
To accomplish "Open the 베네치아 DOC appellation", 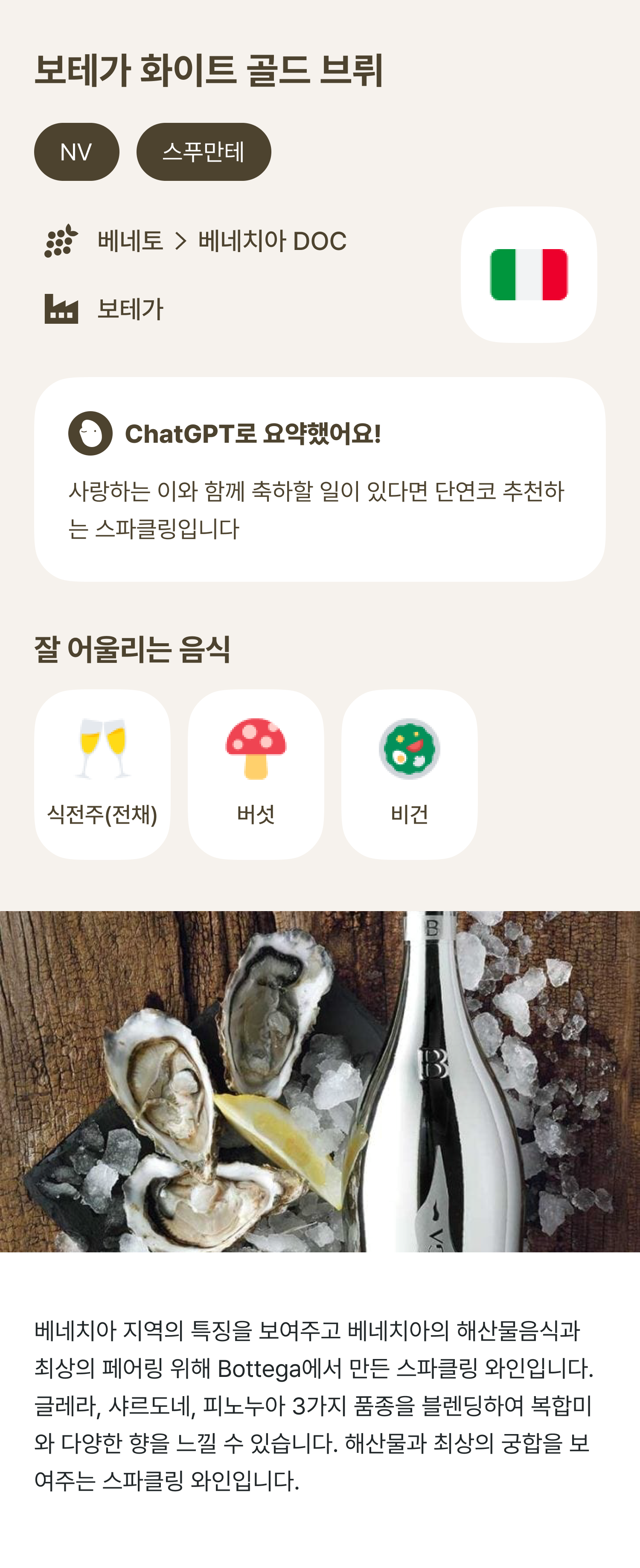I will click(272, 241).
